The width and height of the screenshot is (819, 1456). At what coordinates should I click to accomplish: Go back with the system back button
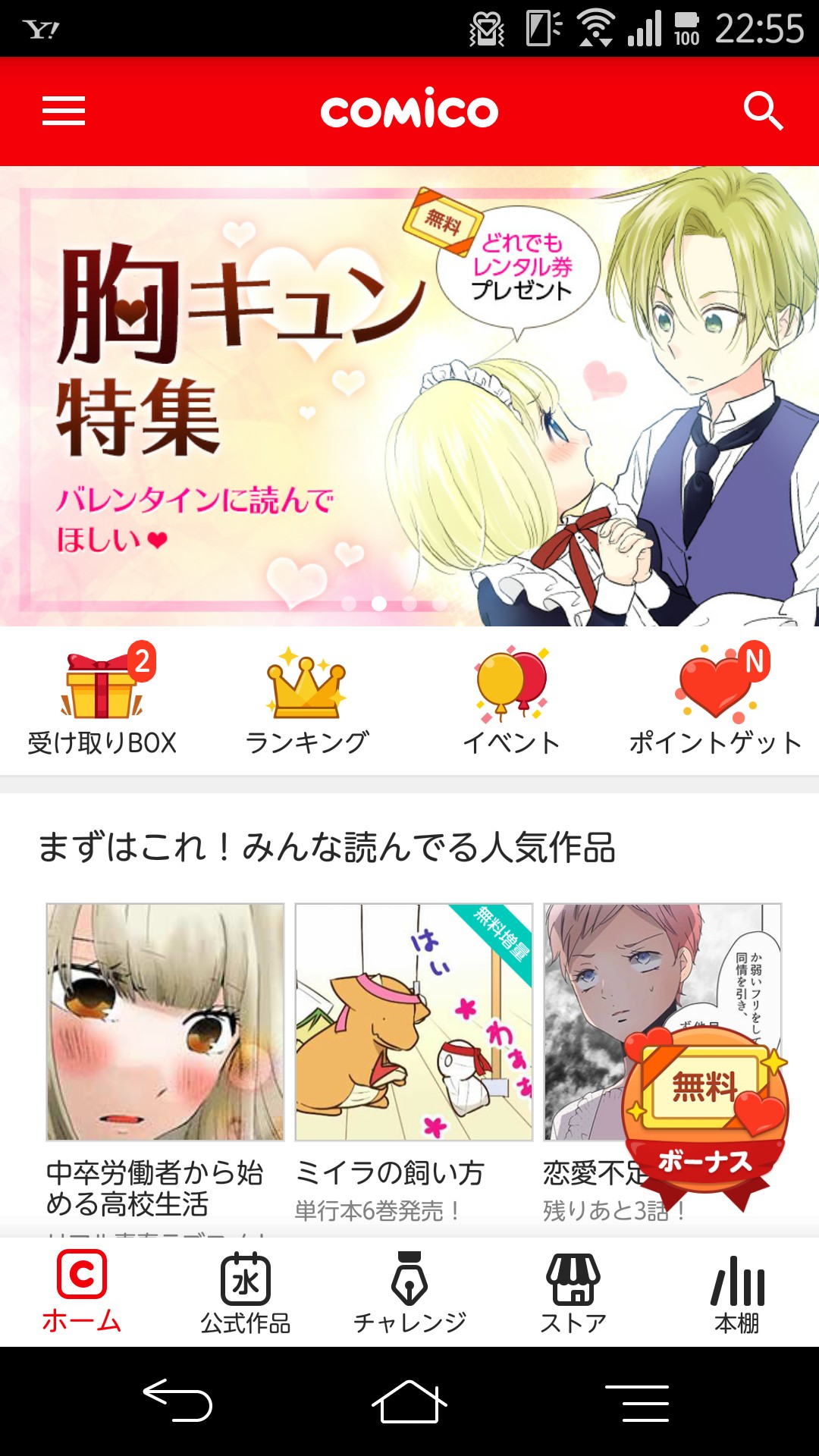(x=178, y=1401)
